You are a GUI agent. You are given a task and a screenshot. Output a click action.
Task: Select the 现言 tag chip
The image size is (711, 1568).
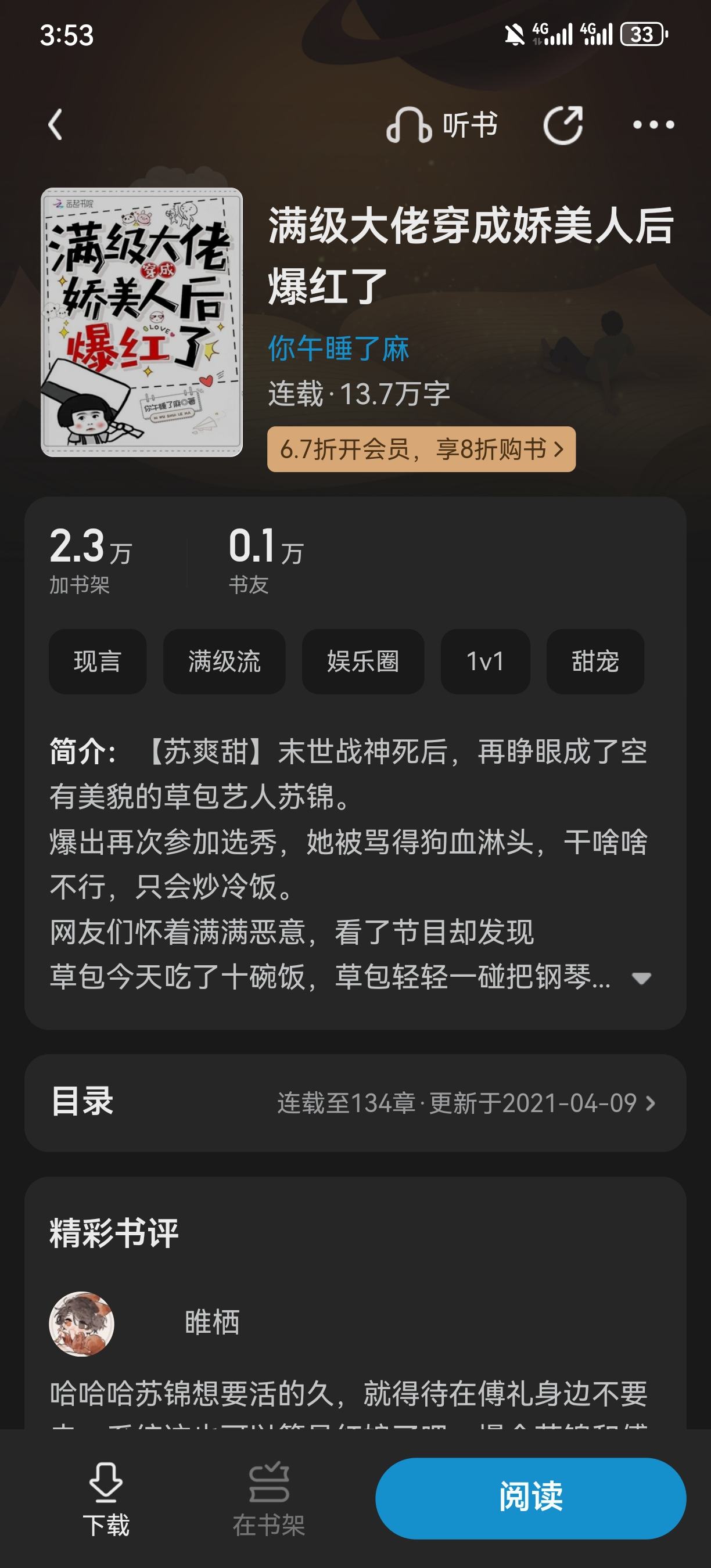[98, 661]
